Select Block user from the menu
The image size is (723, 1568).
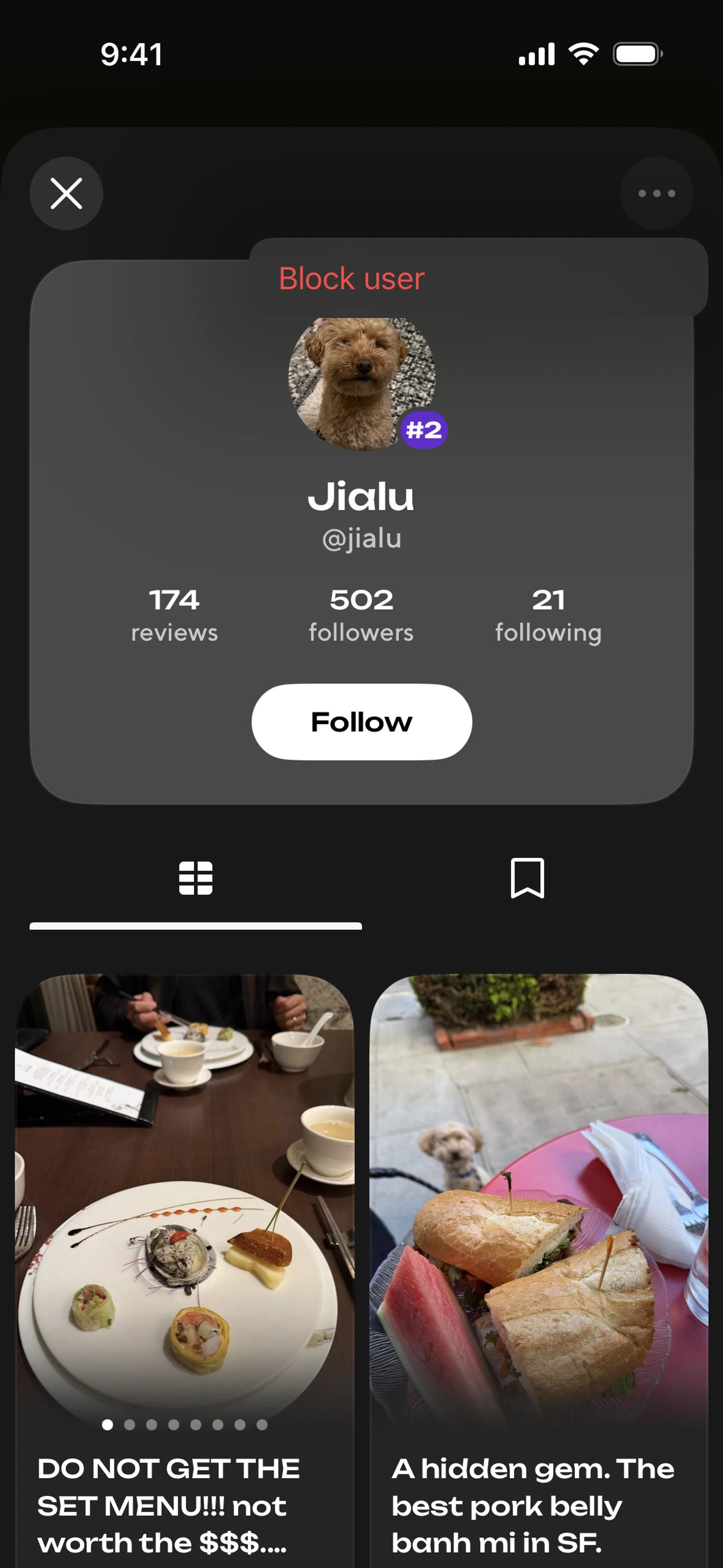coord(352,279)
